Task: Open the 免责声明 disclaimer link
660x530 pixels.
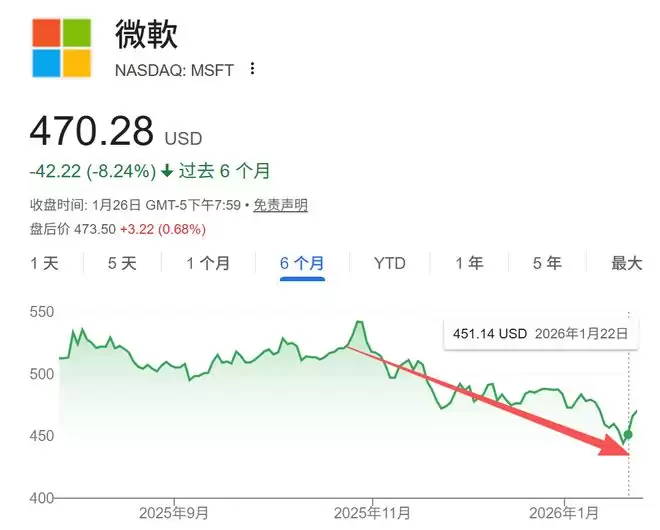Action: click(280, 205)
